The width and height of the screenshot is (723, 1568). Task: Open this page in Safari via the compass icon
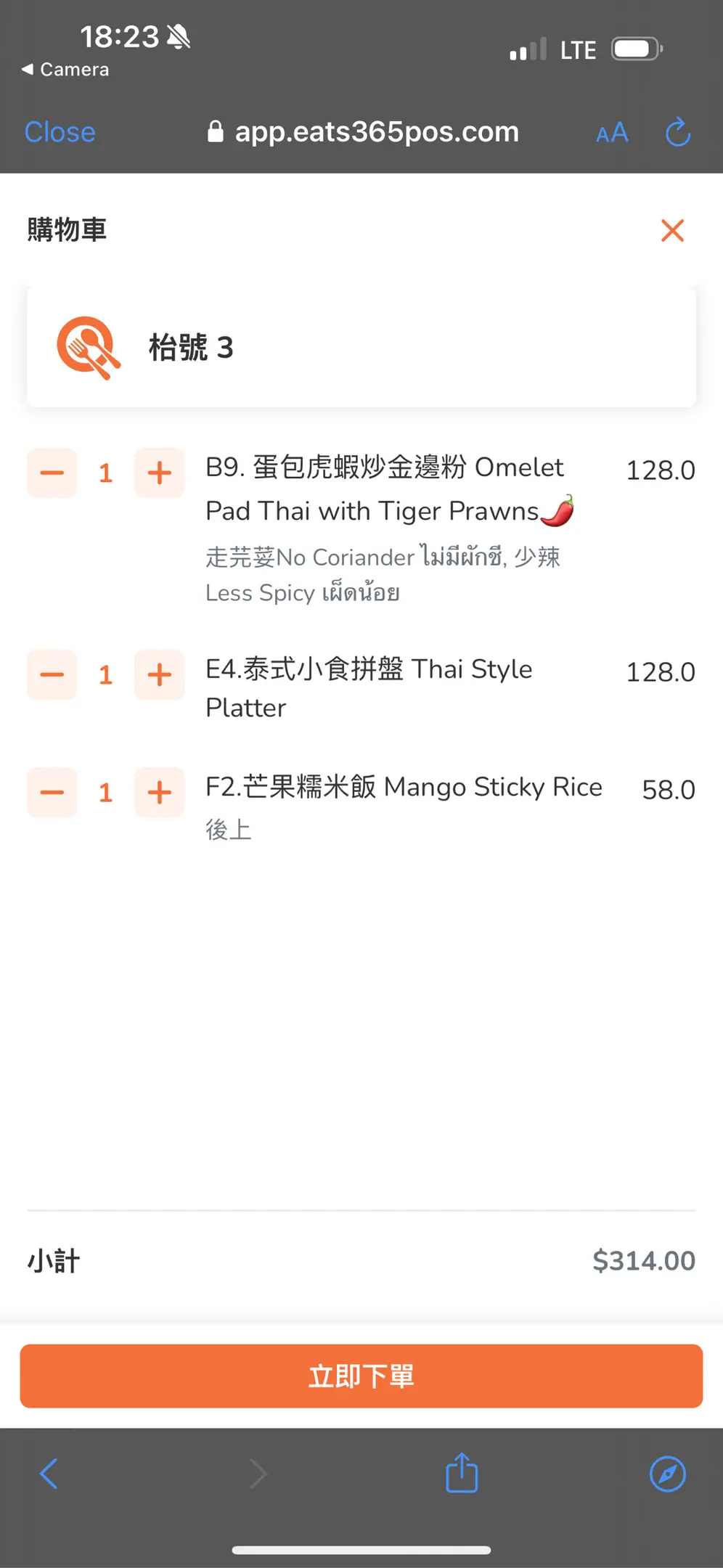point(668,1474)
